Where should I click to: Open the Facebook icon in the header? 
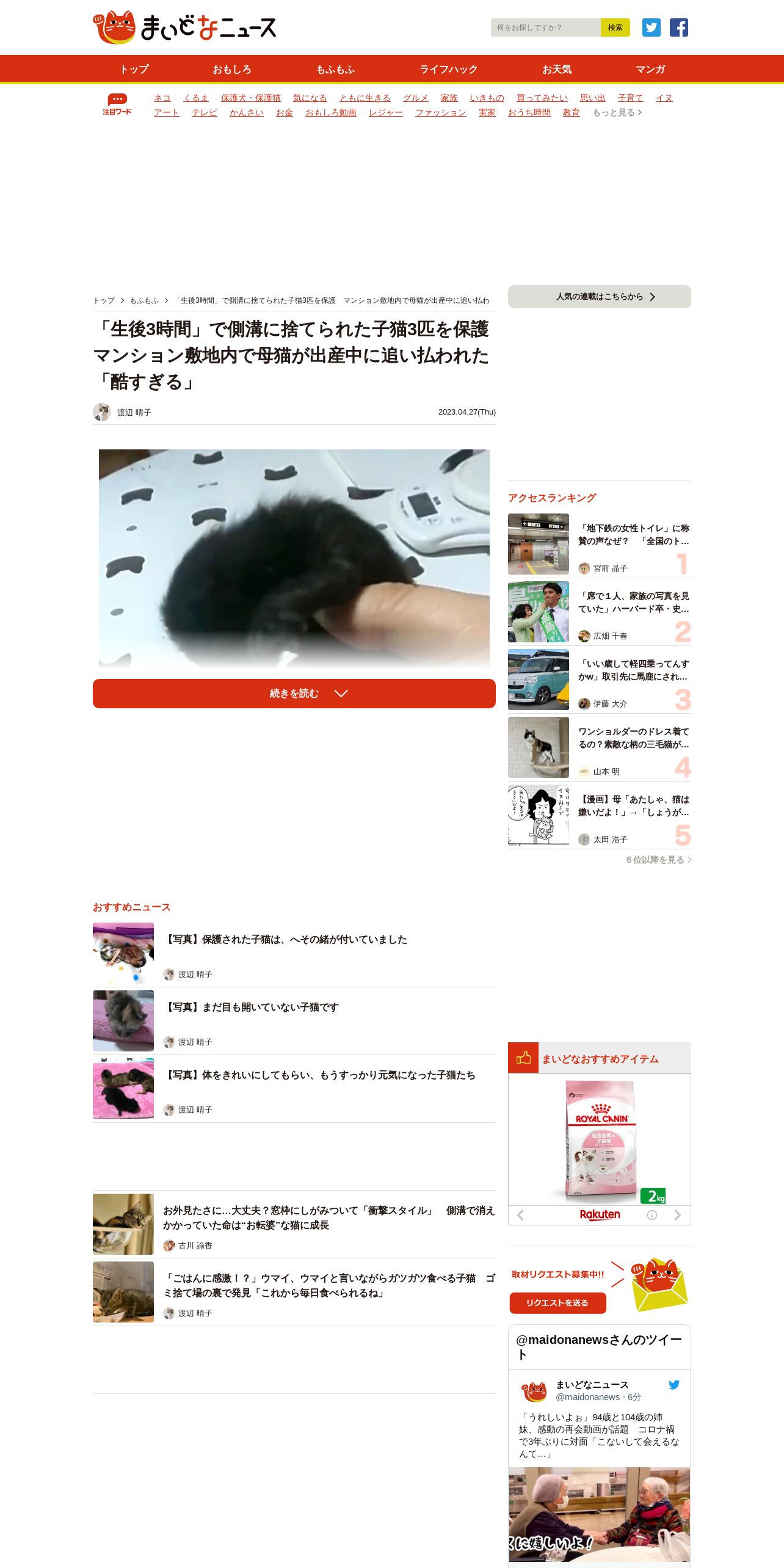(x=678, y=27)
